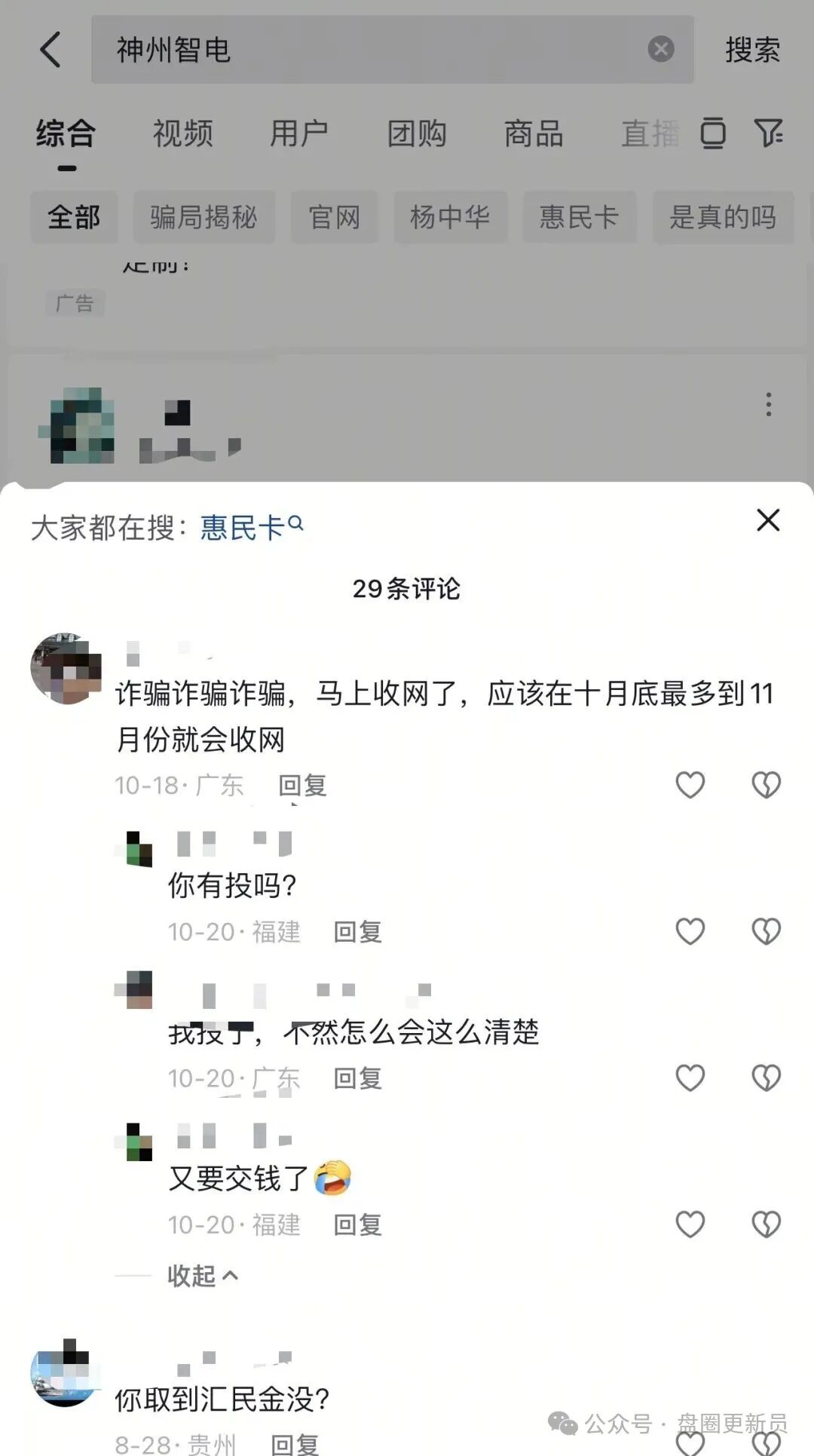Like the 我投了 reply from Guangdong
Image resolution: width=814 pixels, height=1456 pixels.
(688, 1078)
